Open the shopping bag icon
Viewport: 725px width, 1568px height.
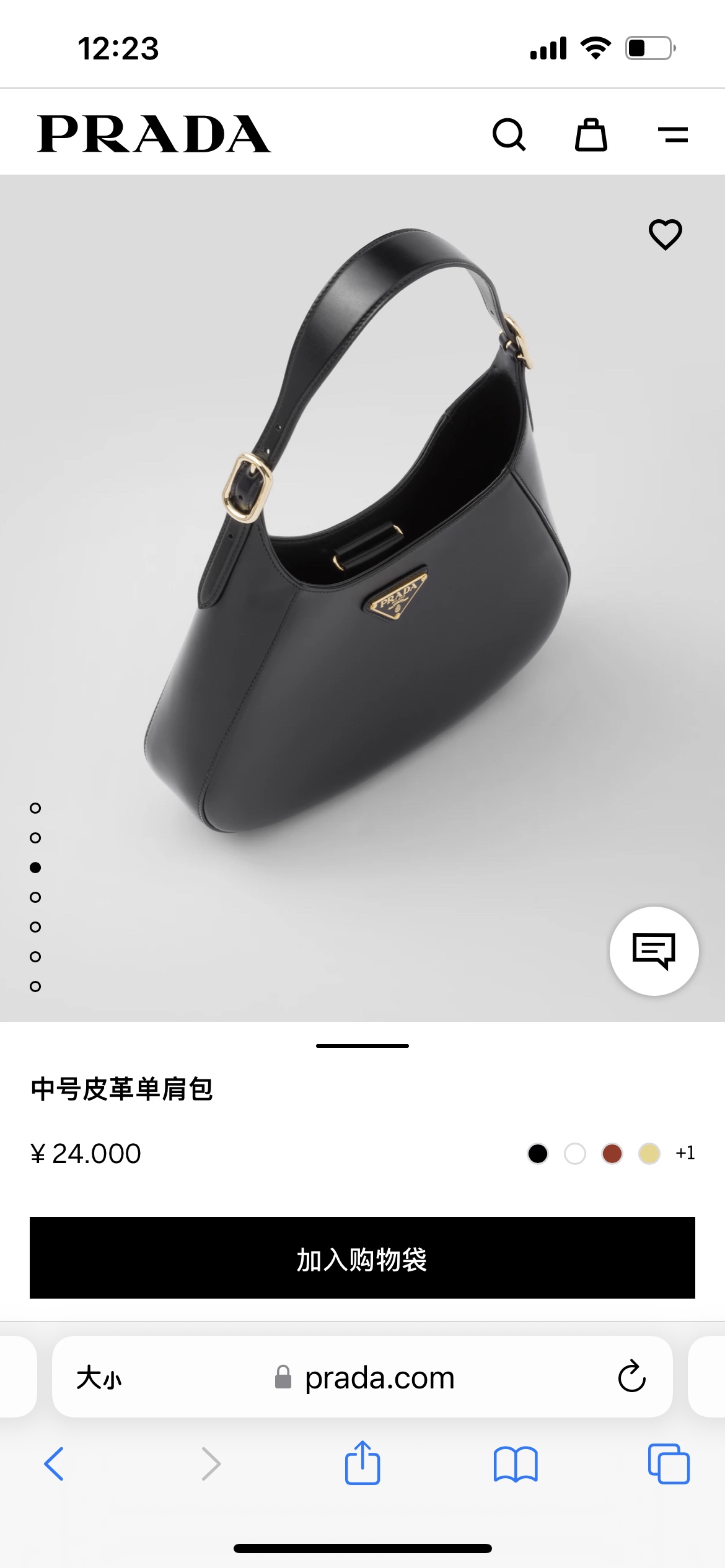tap(591, 134)
